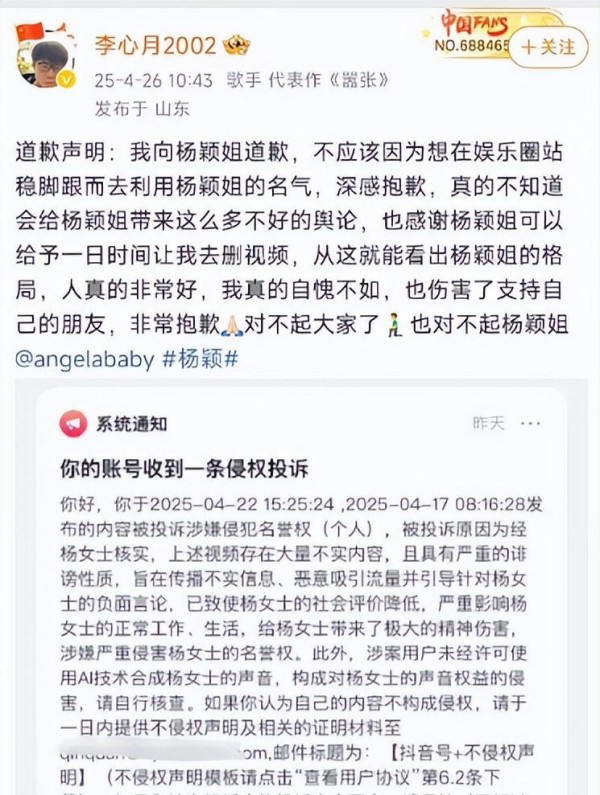Follow 李心月2002 with the 关注 button

click(x=546, y=46)
